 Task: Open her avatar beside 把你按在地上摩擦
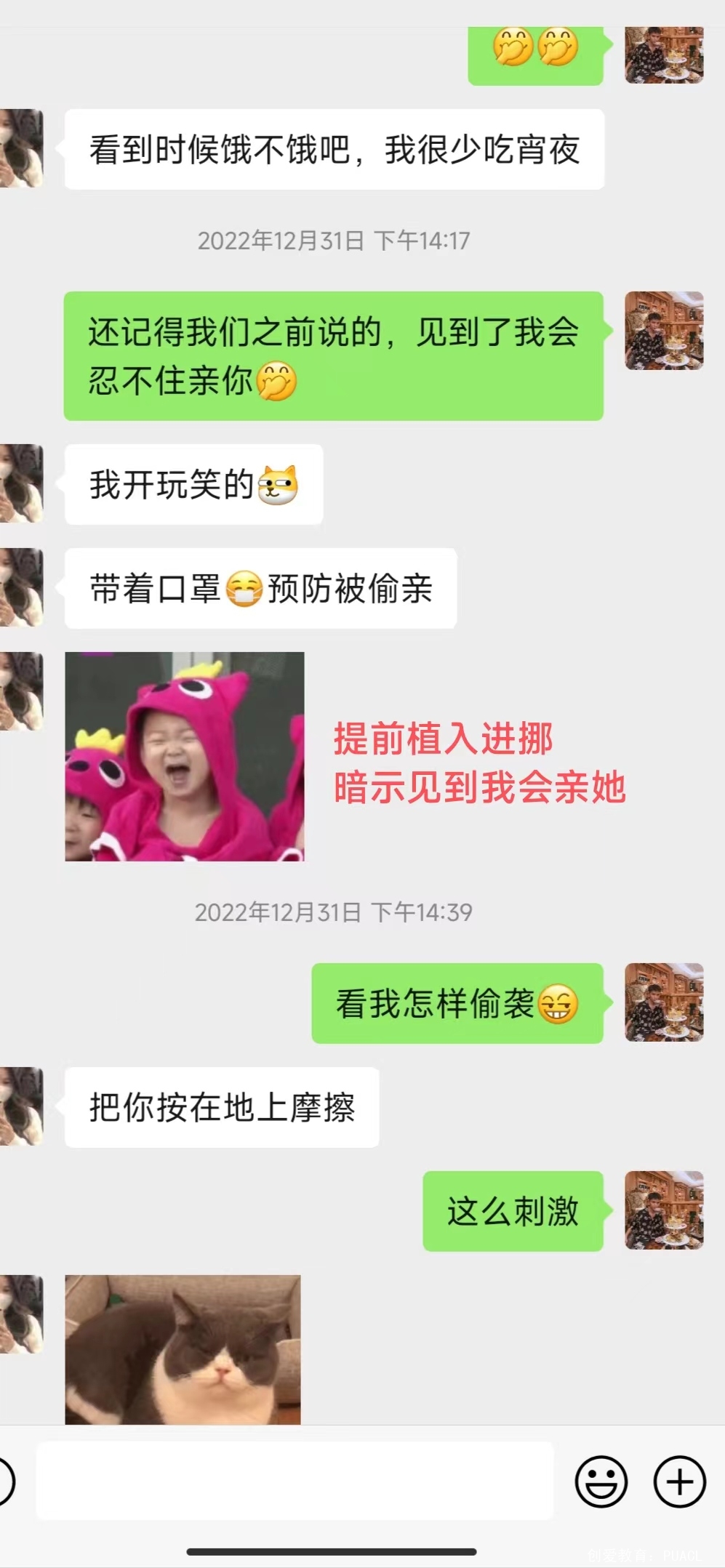pos(22,1106)
